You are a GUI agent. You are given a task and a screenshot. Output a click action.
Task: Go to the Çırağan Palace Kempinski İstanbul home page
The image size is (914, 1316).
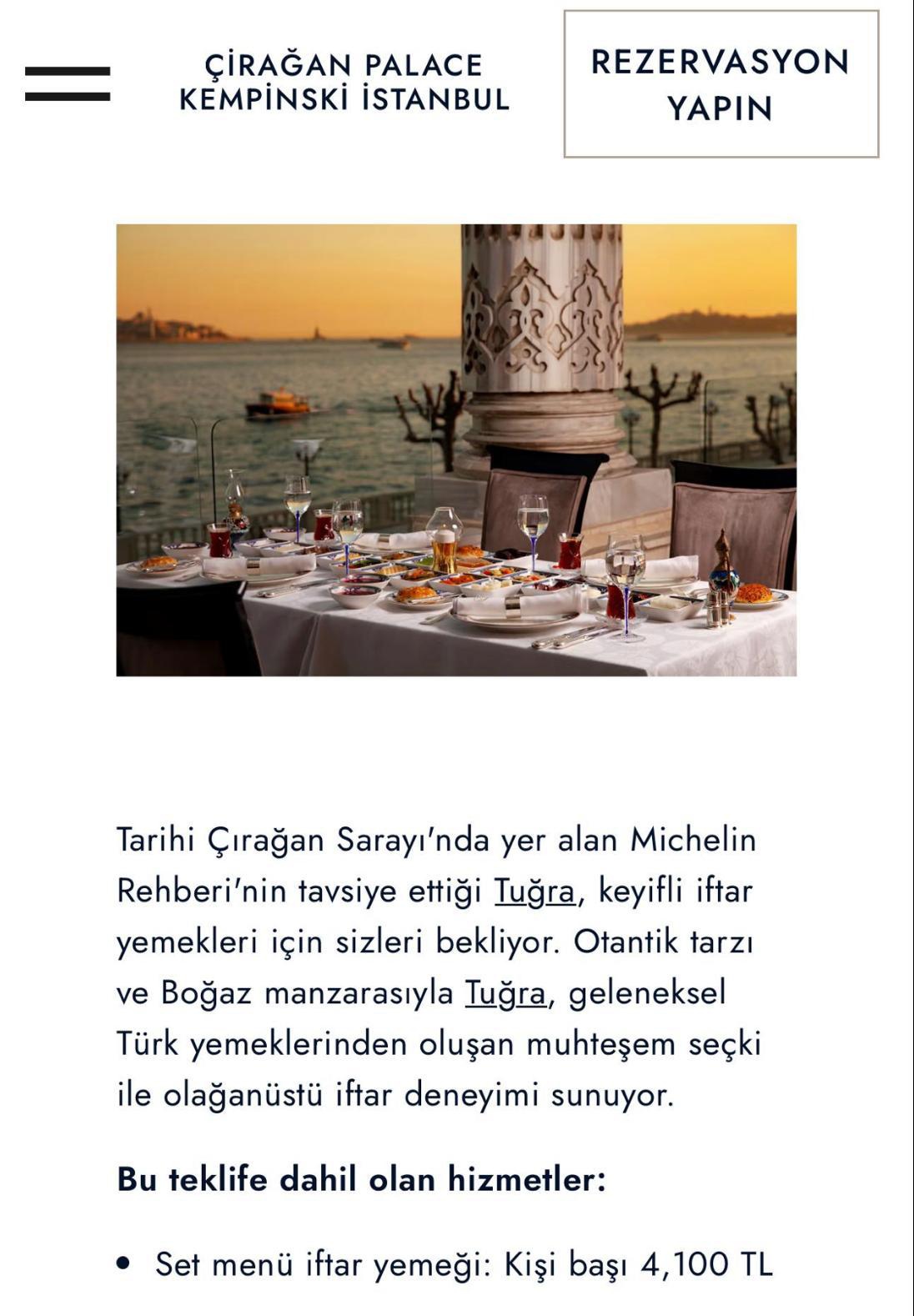click(344, 83)
